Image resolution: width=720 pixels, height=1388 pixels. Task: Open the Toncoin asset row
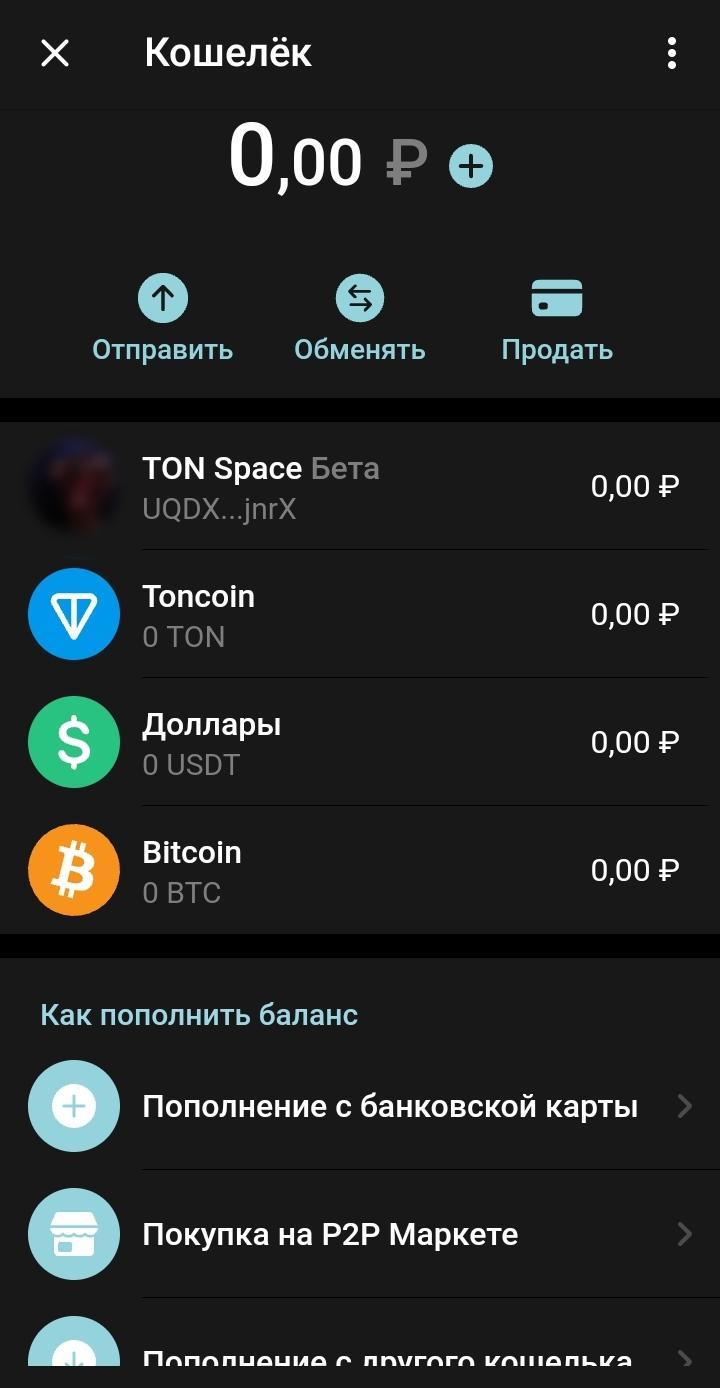point(360,614)
